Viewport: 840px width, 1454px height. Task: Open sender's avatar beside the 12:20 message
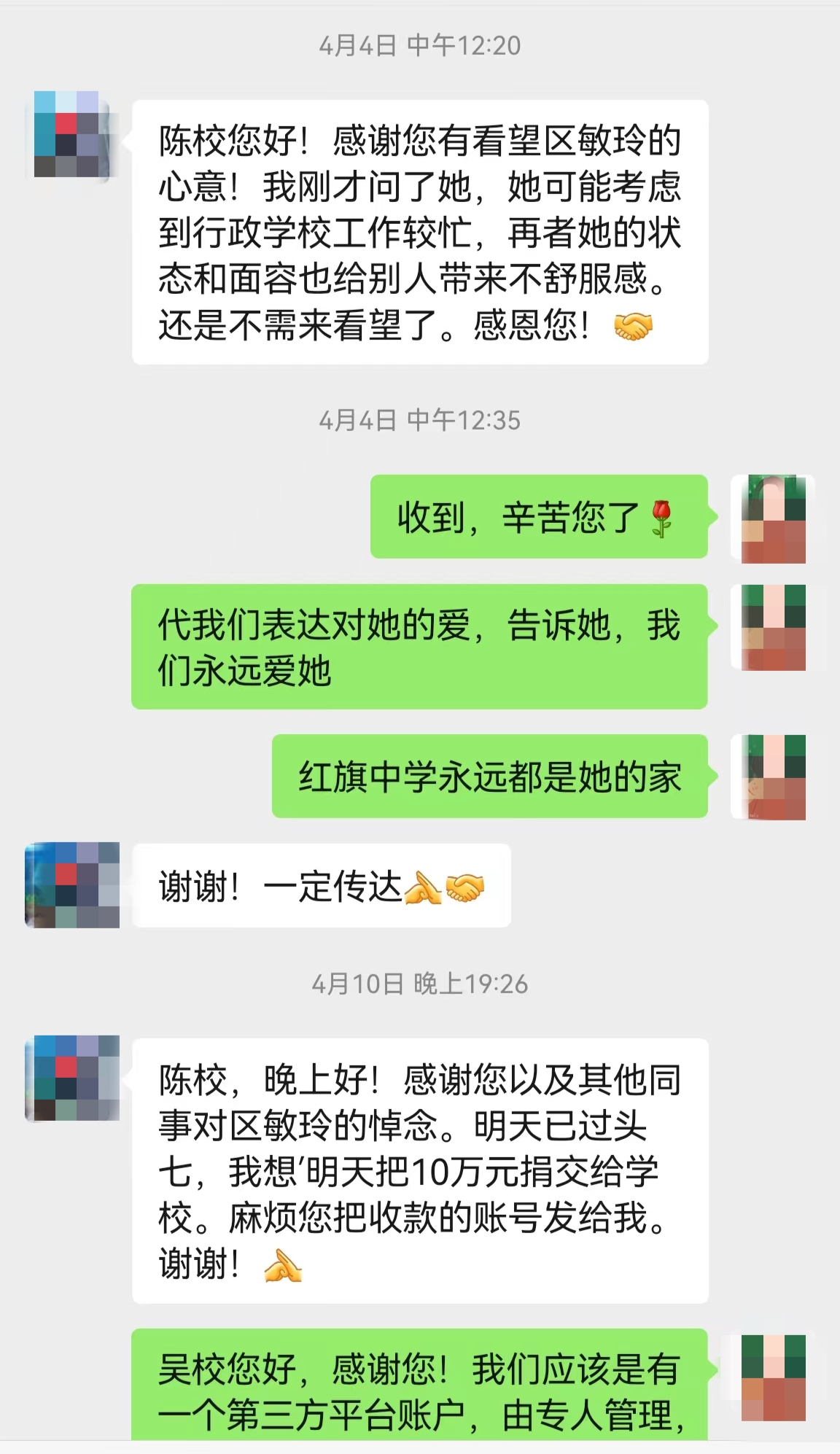coord(71,136)
